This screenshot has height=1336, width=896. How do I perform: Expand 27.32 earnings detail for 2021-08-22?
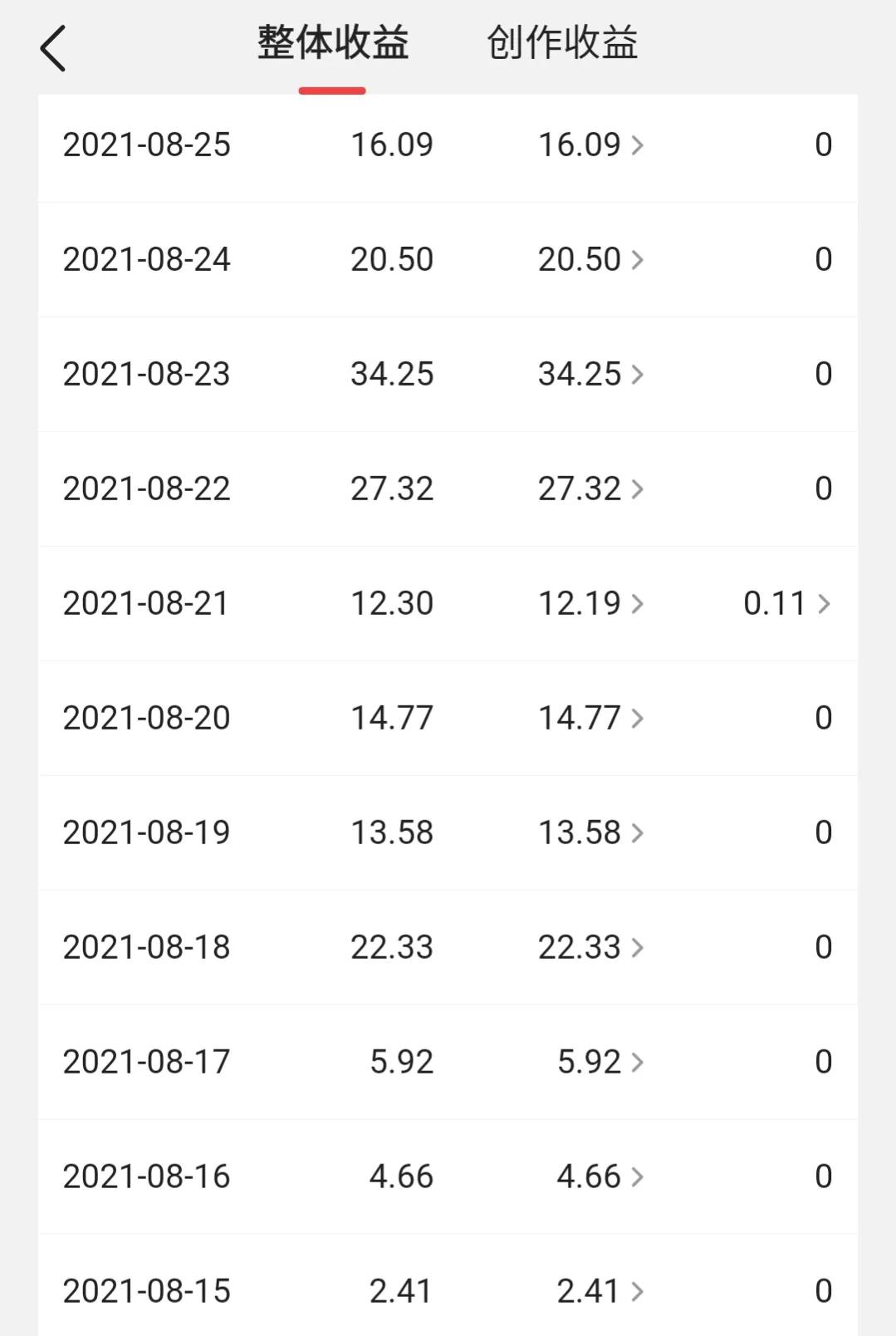coord(590,489)
